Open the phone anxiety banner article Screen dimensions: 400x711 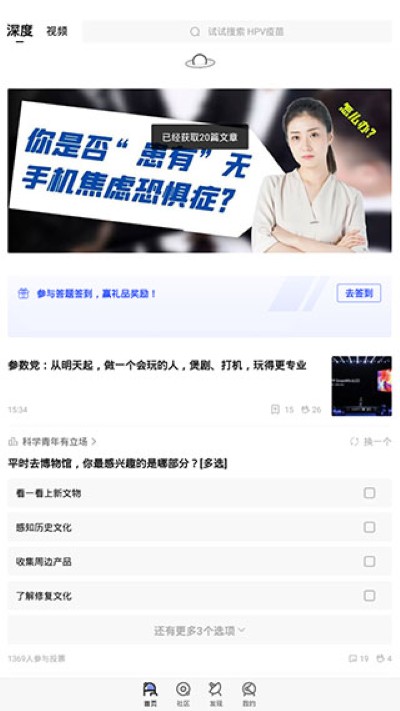click(x=200, y=170)
